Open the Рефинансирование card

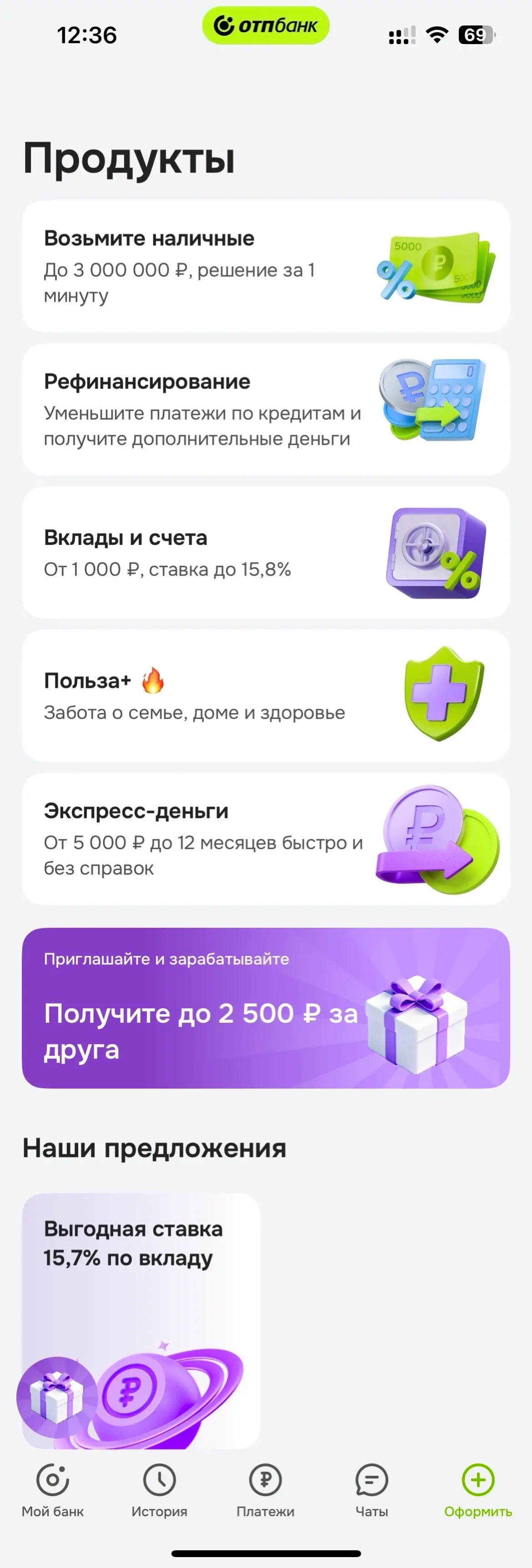click(x=266, y=410)
